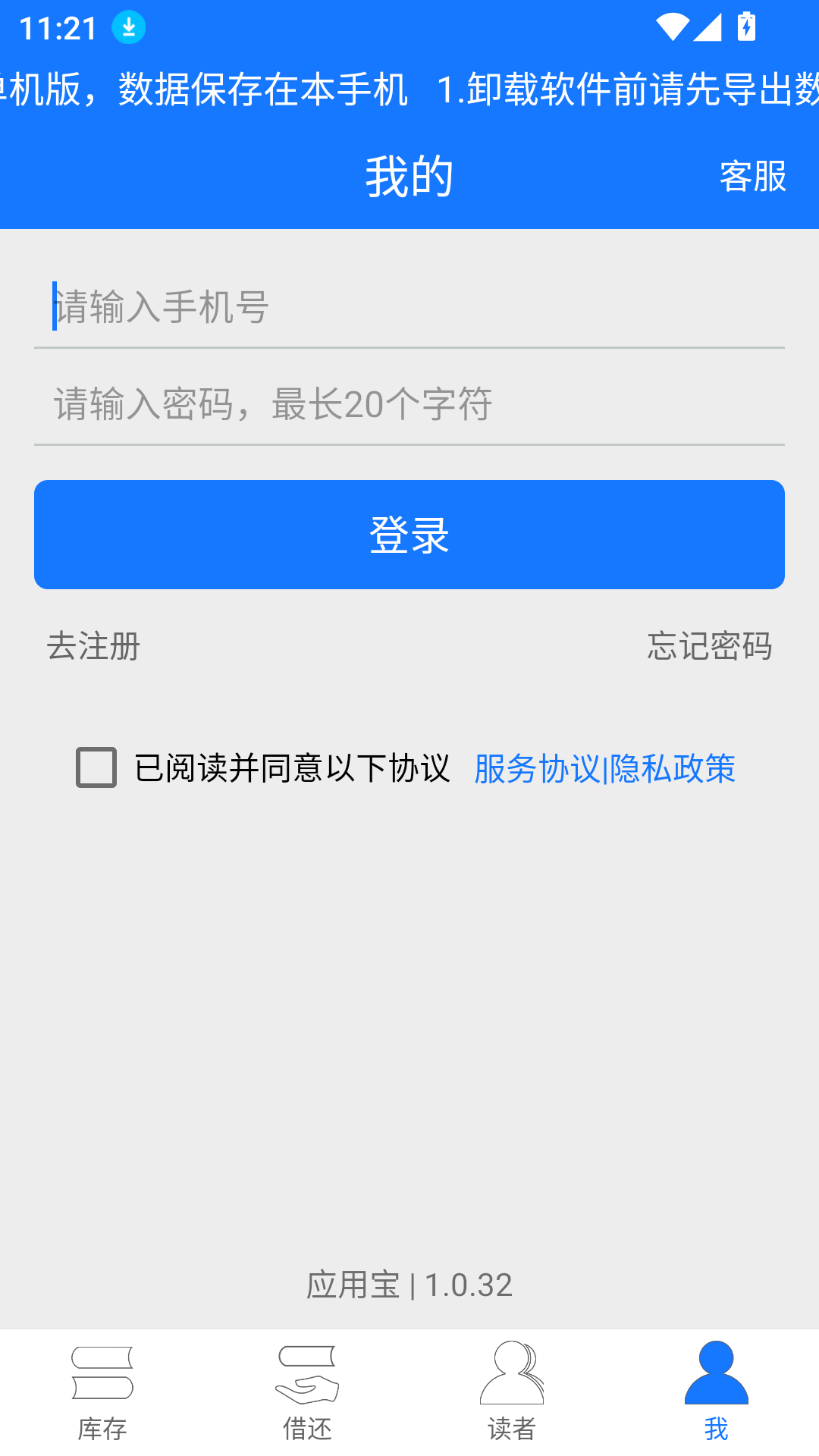Tap the battery charging icon
Screen dimensions: 819x1456
point(747,25)
